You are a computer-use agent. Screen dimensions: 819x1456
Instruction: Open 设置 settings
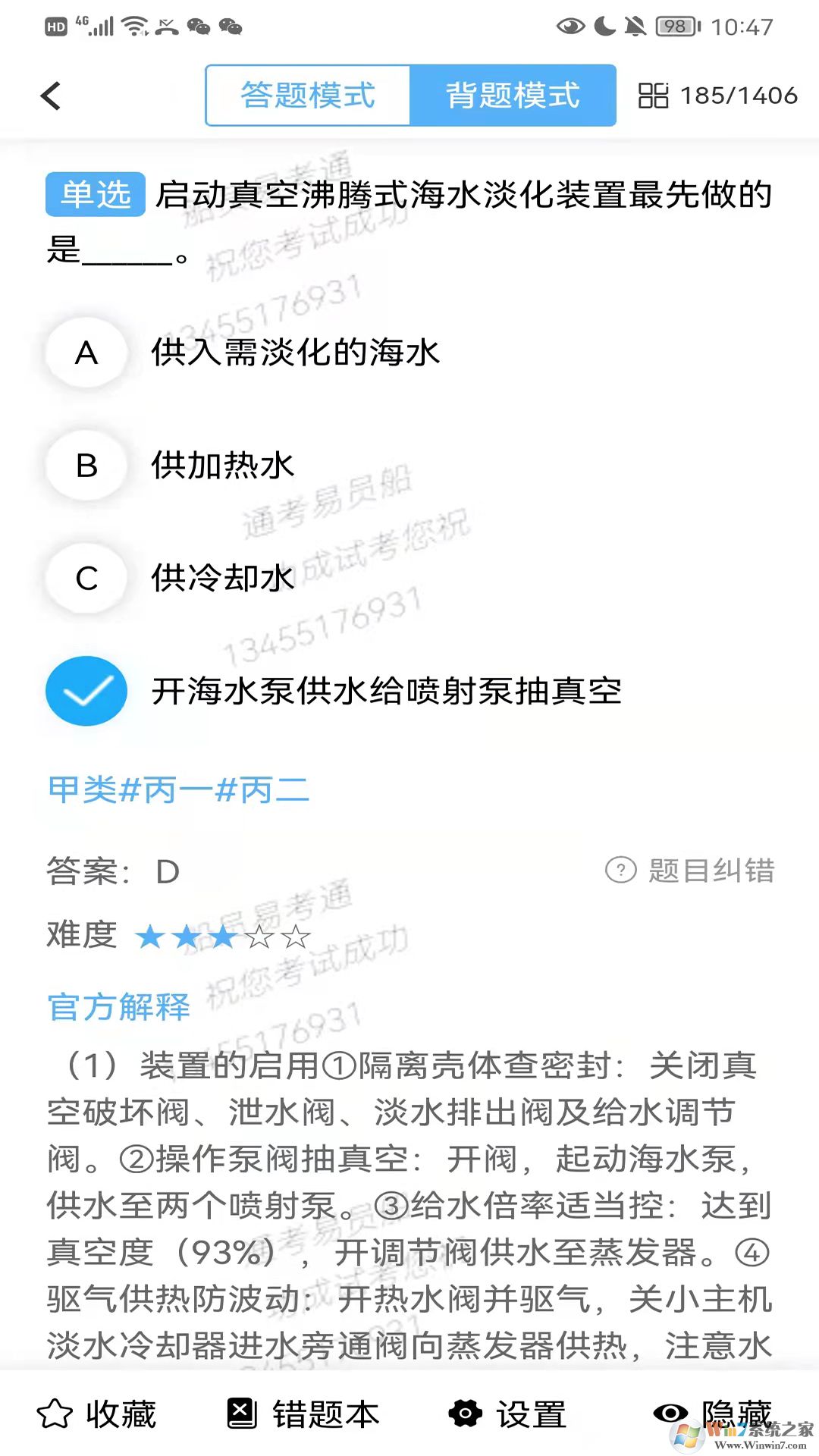pos(508,1414)
